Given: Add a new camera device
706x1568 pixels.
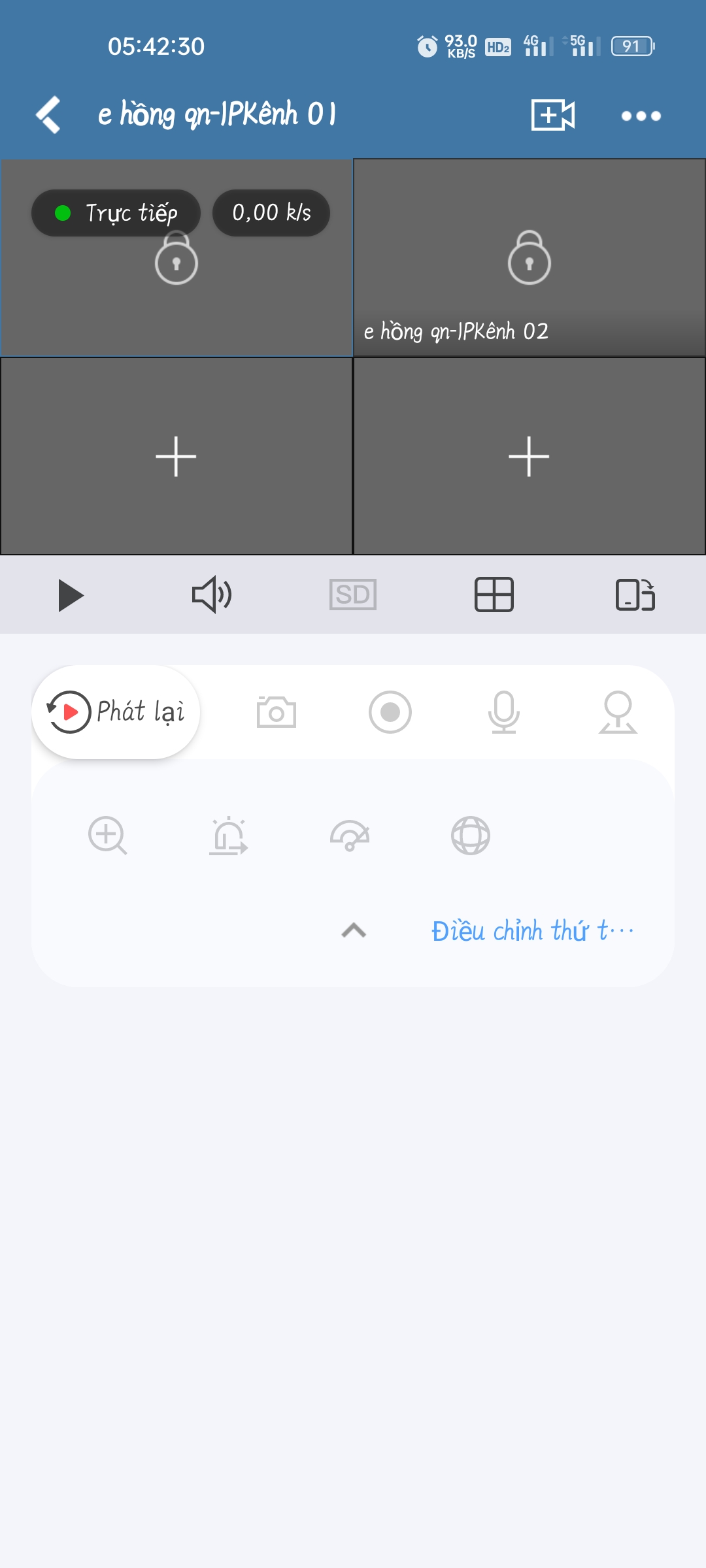Looking at the screenshot, I should [x=552, y=115].
